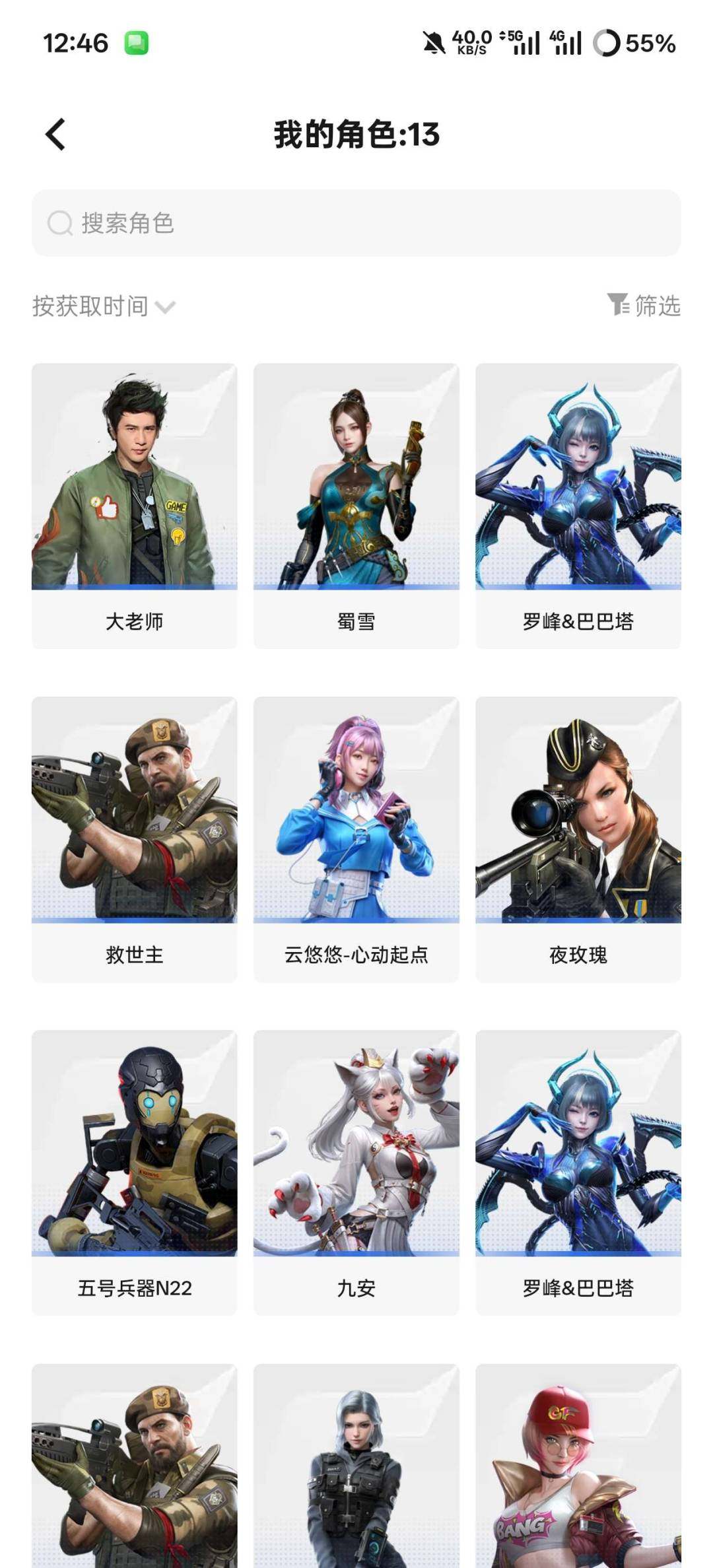Tap the 4G signal icon
Screen dimensions: 713x1568
564,42
